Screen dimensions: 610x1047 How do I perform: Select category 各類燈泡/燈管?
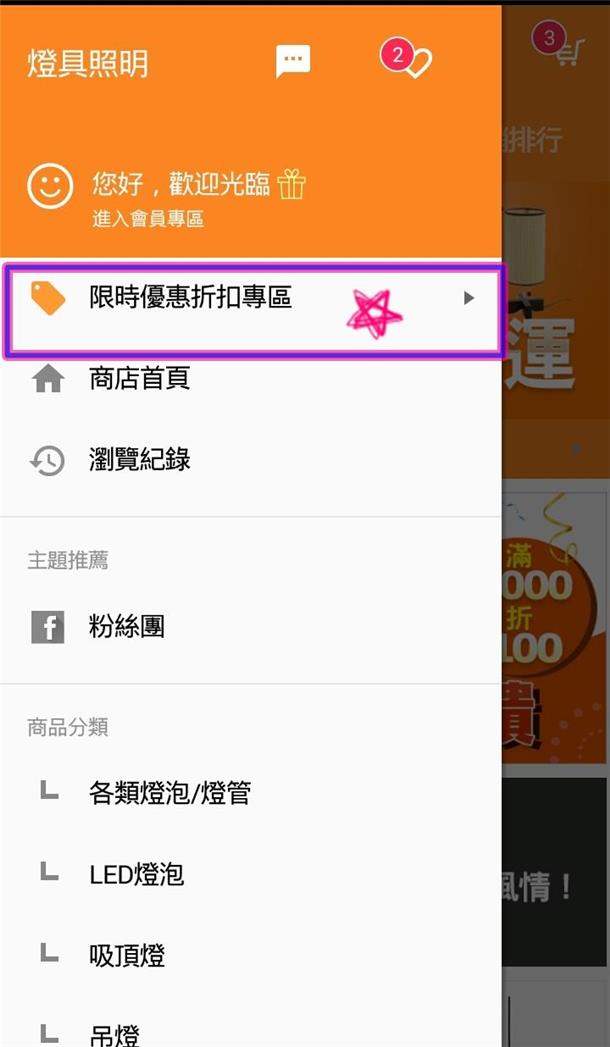coord(170,793)
